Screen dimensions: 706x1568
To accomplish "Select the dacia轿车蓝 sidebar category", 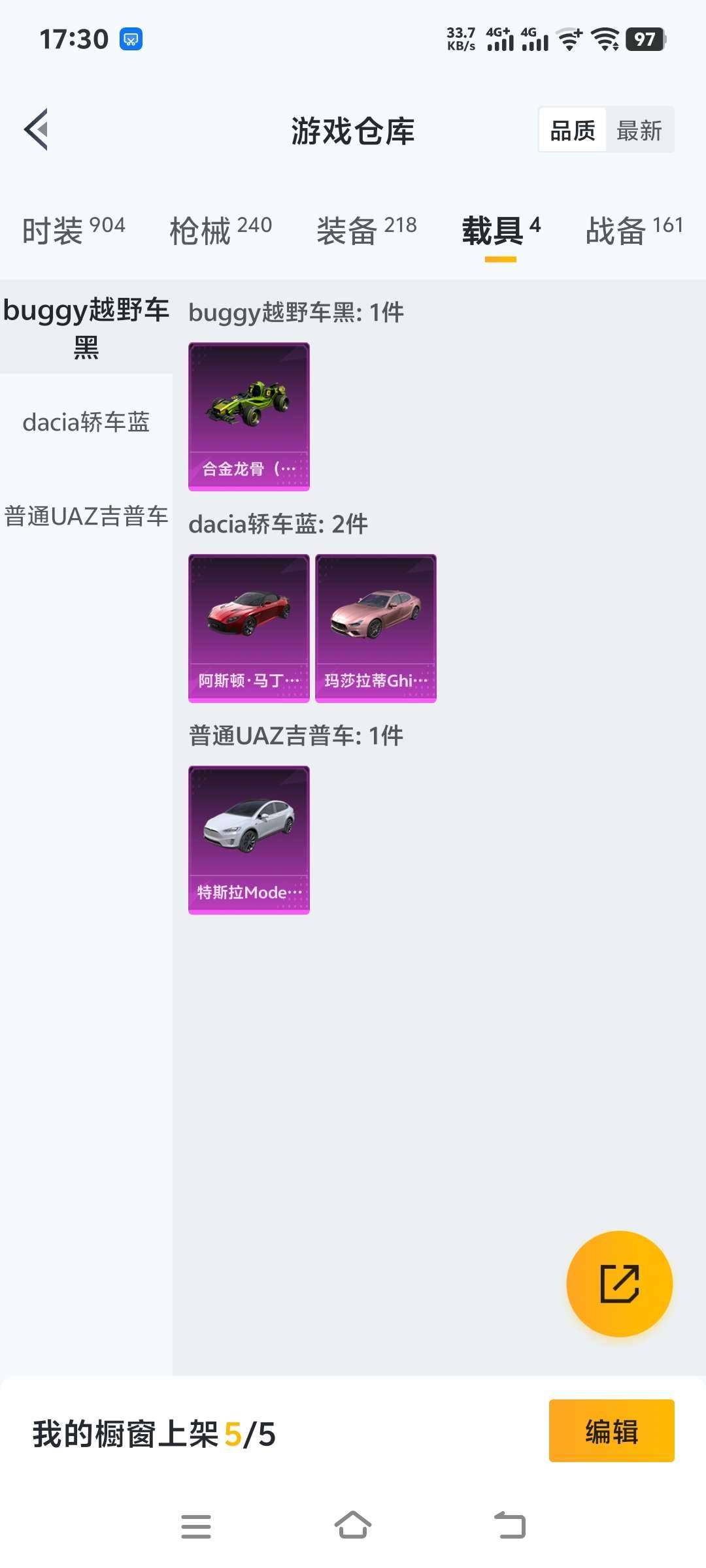I will [x=86, y=423].
